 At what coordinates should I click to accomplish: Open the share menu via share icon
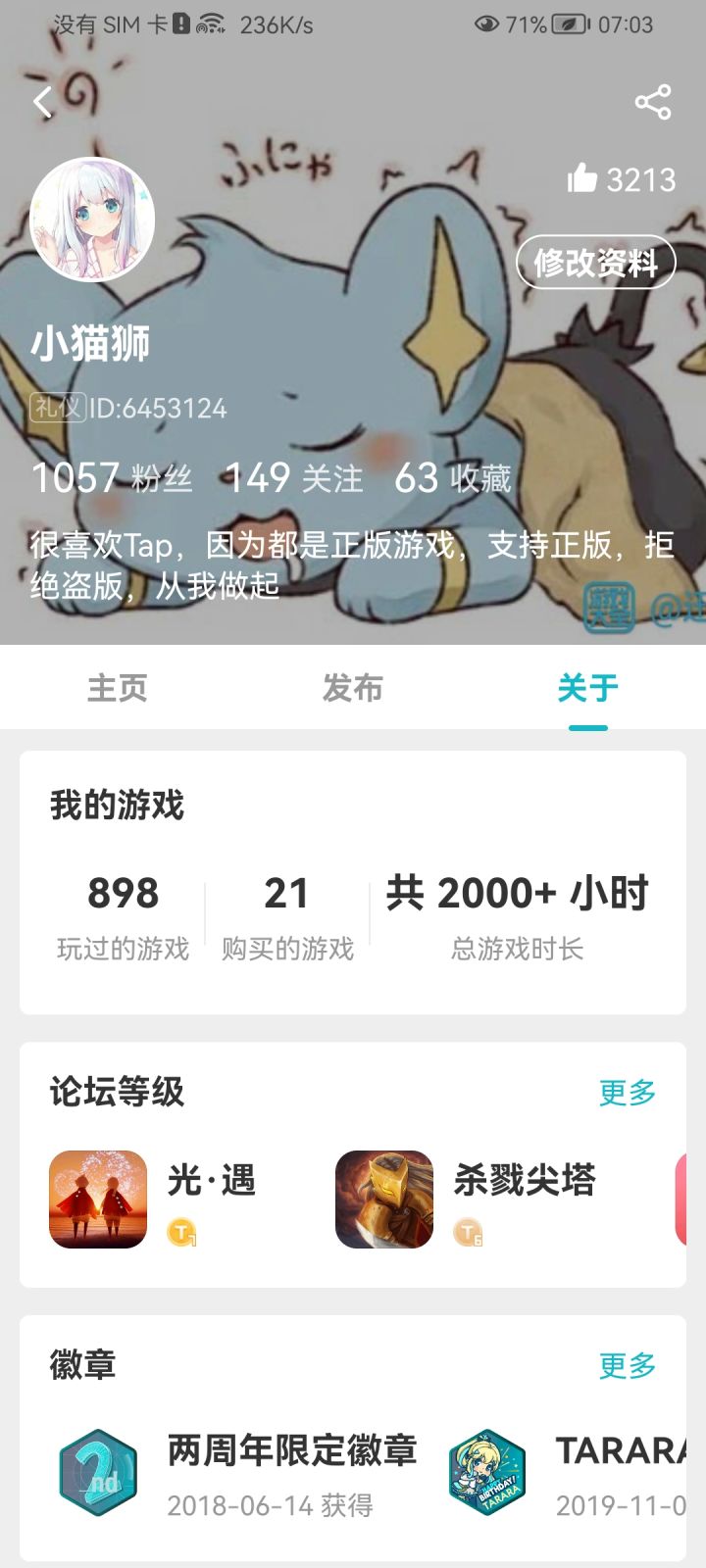650,101
